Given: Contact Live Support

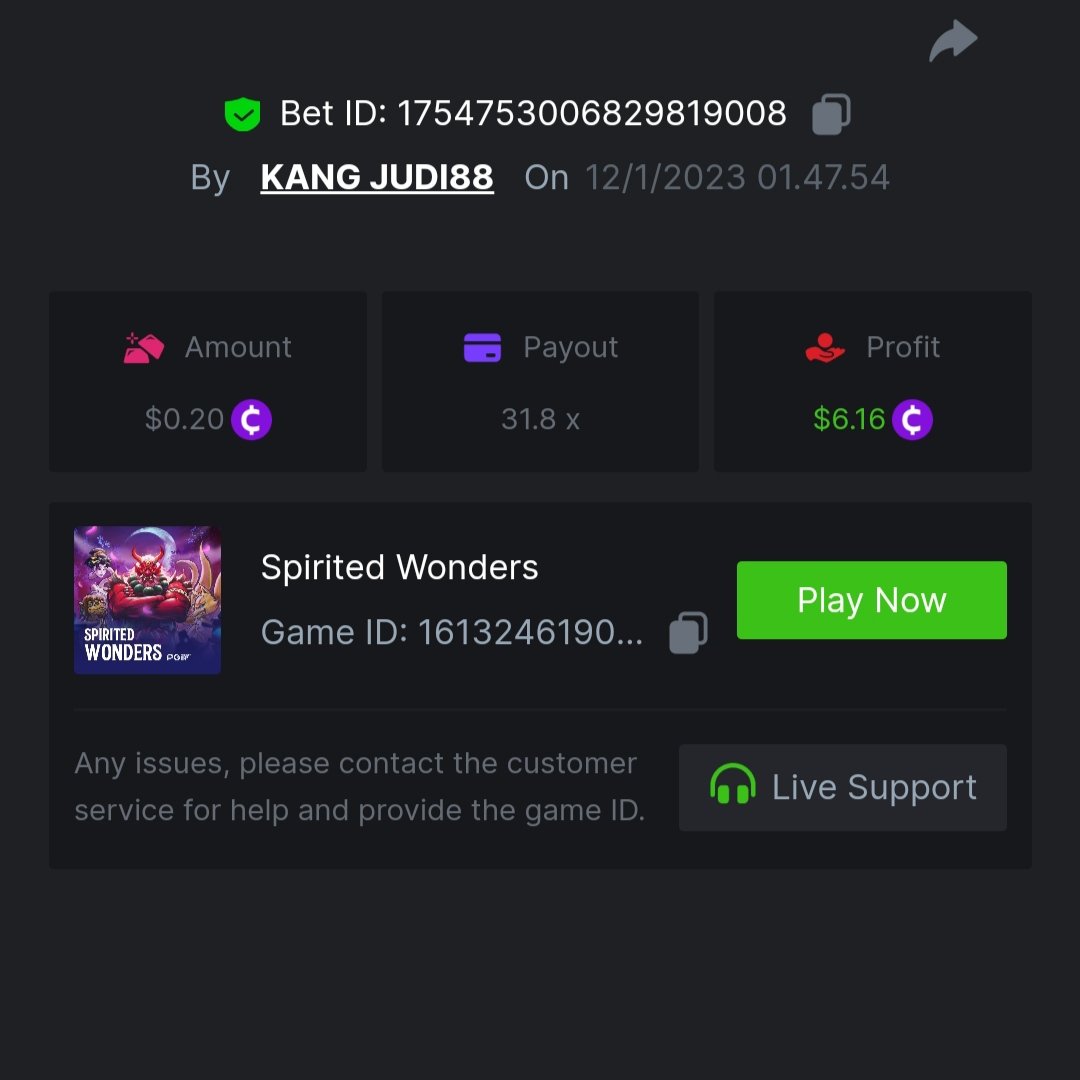Looking at the screenshot, I should coord(842,788).
